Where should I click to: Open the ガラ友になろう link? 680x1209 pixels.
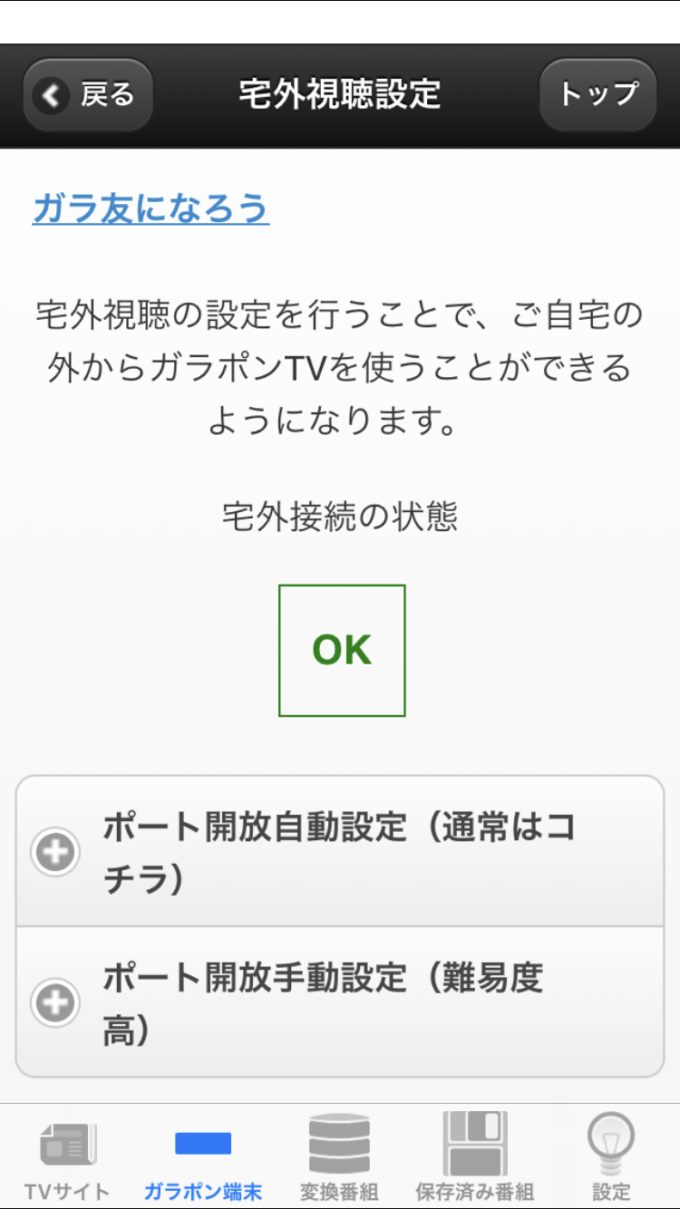point(151,208)
